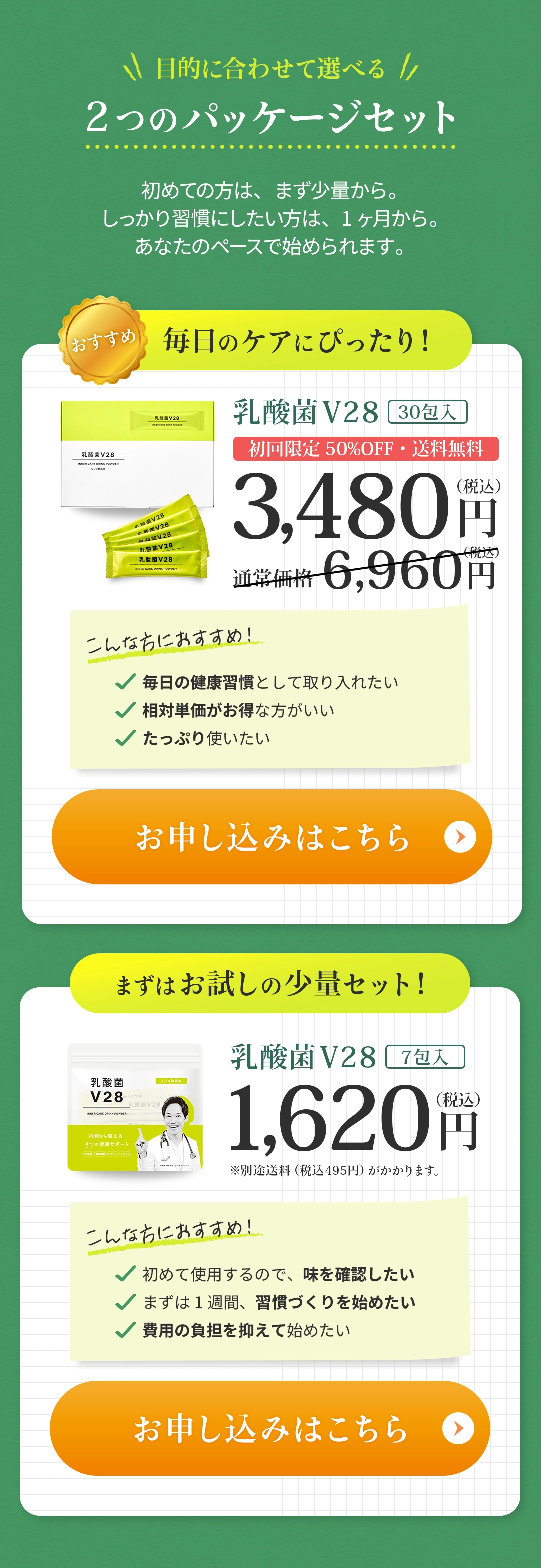Select お申し込みはこちら for the 7包入 1,620円 trial set

tap(270, 1428)
